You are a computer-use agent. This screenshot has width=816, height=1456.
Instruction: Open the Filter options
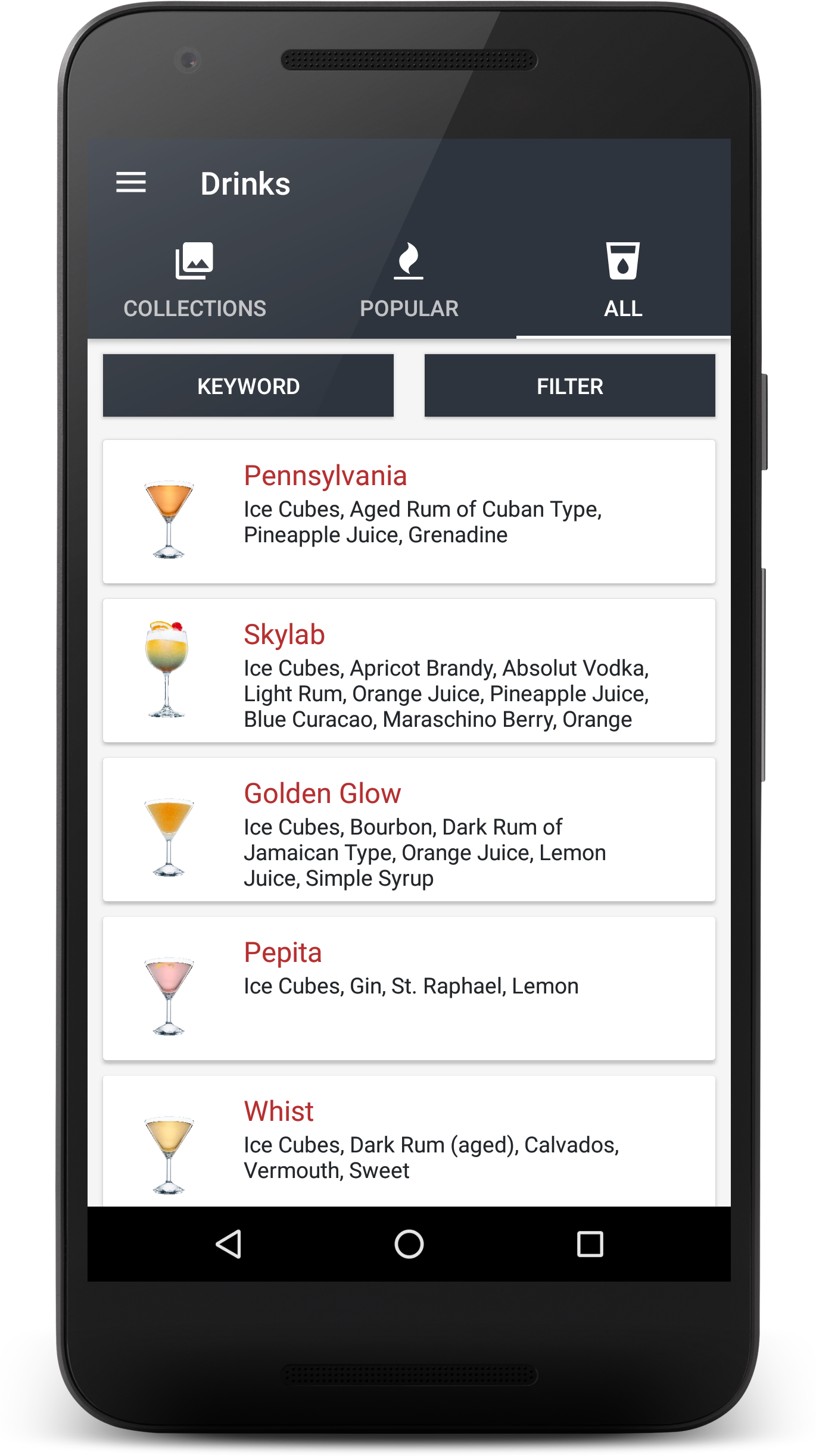pyautogui.click(x=569, y=386)
